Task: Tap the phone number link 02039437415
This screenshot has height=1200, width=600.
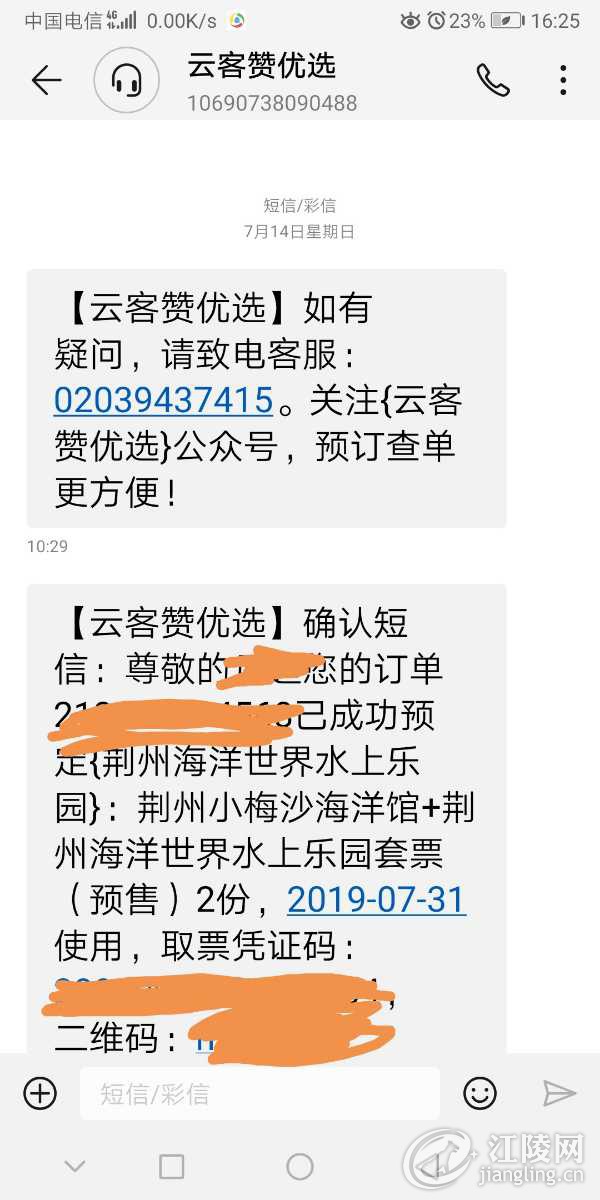Action: [x=163, y=401]
